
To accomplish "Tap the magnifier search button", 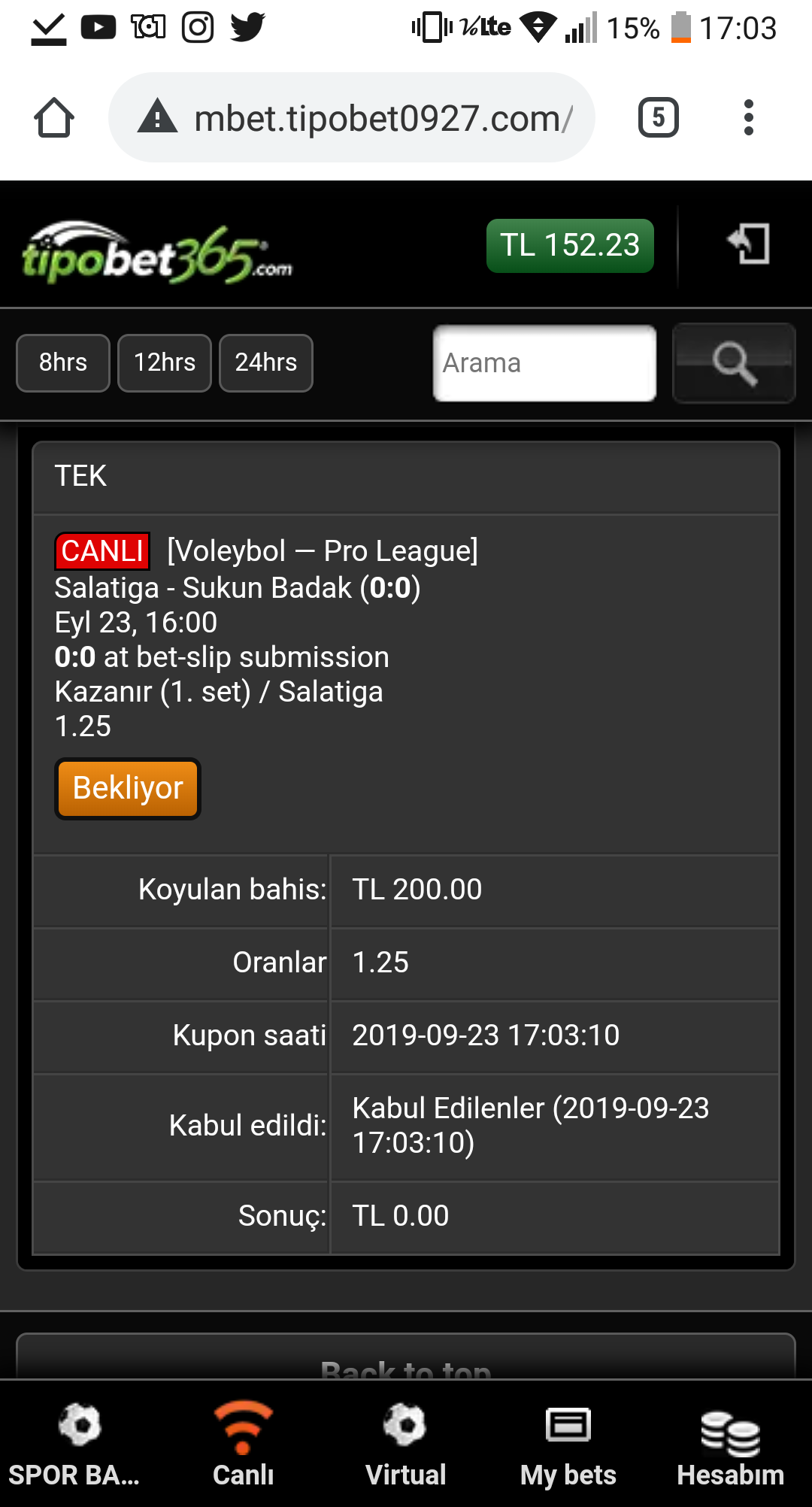I will point(734,363).
